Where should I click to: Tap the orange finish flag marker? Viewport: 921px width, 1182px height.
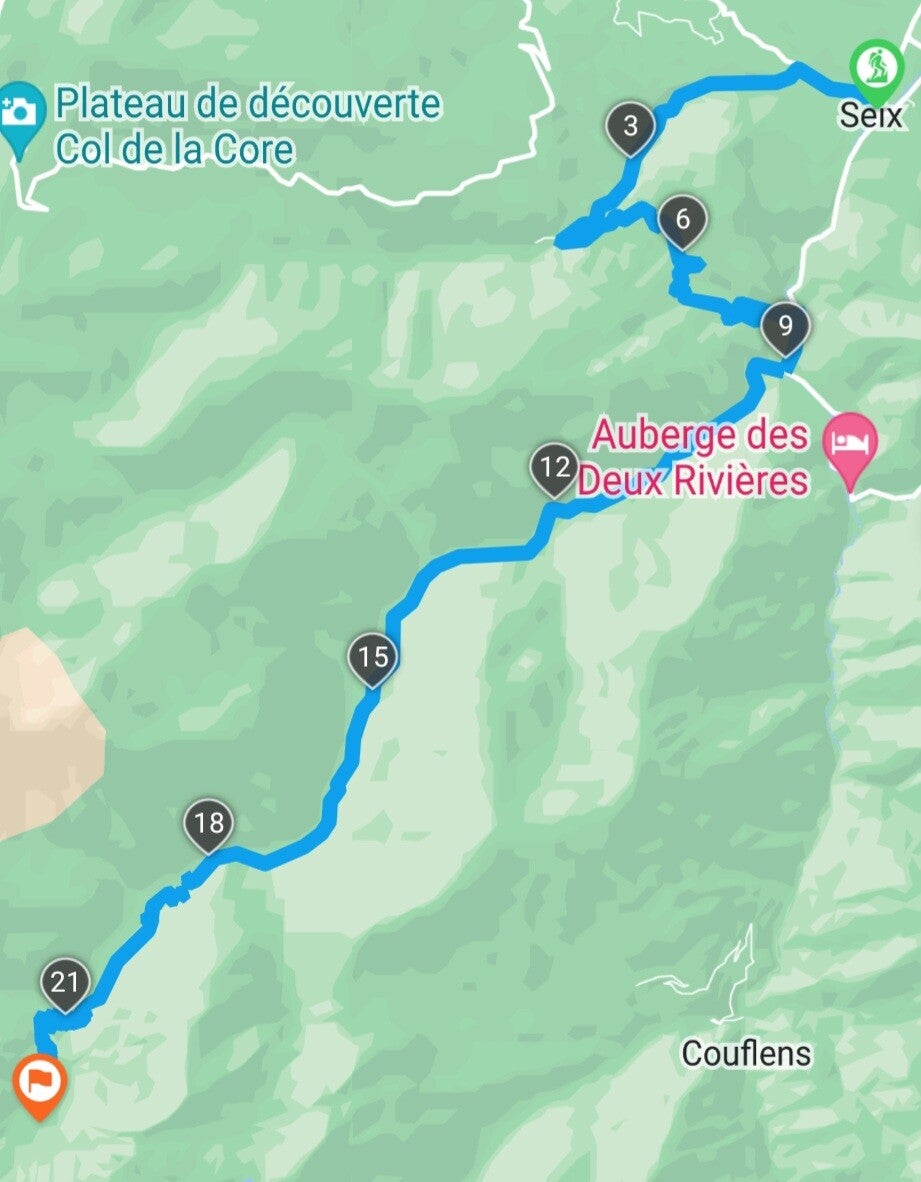[41, 1081]
